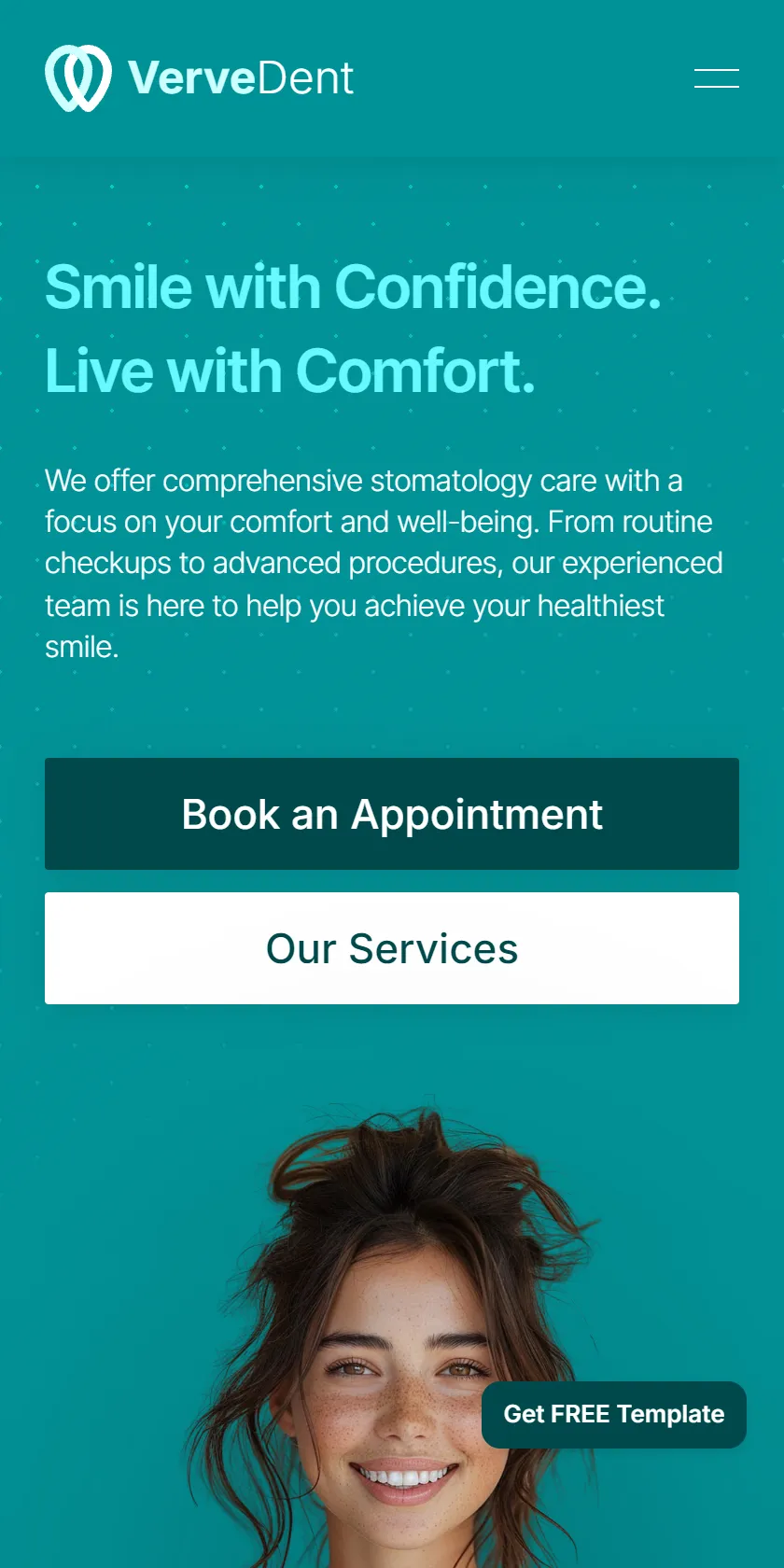
Task: Go to VerveDent home via logo
Action: point(200,78)
